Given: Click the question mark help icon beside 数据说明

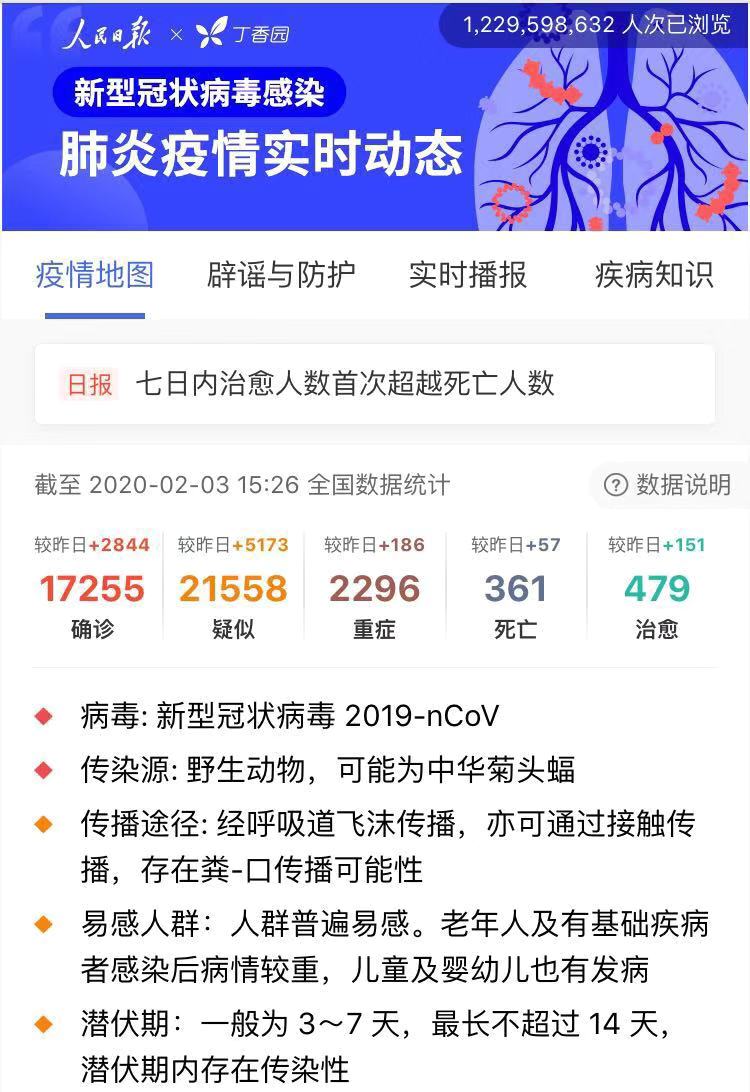Looking at the screenshot, I should (x=618, y=484).
